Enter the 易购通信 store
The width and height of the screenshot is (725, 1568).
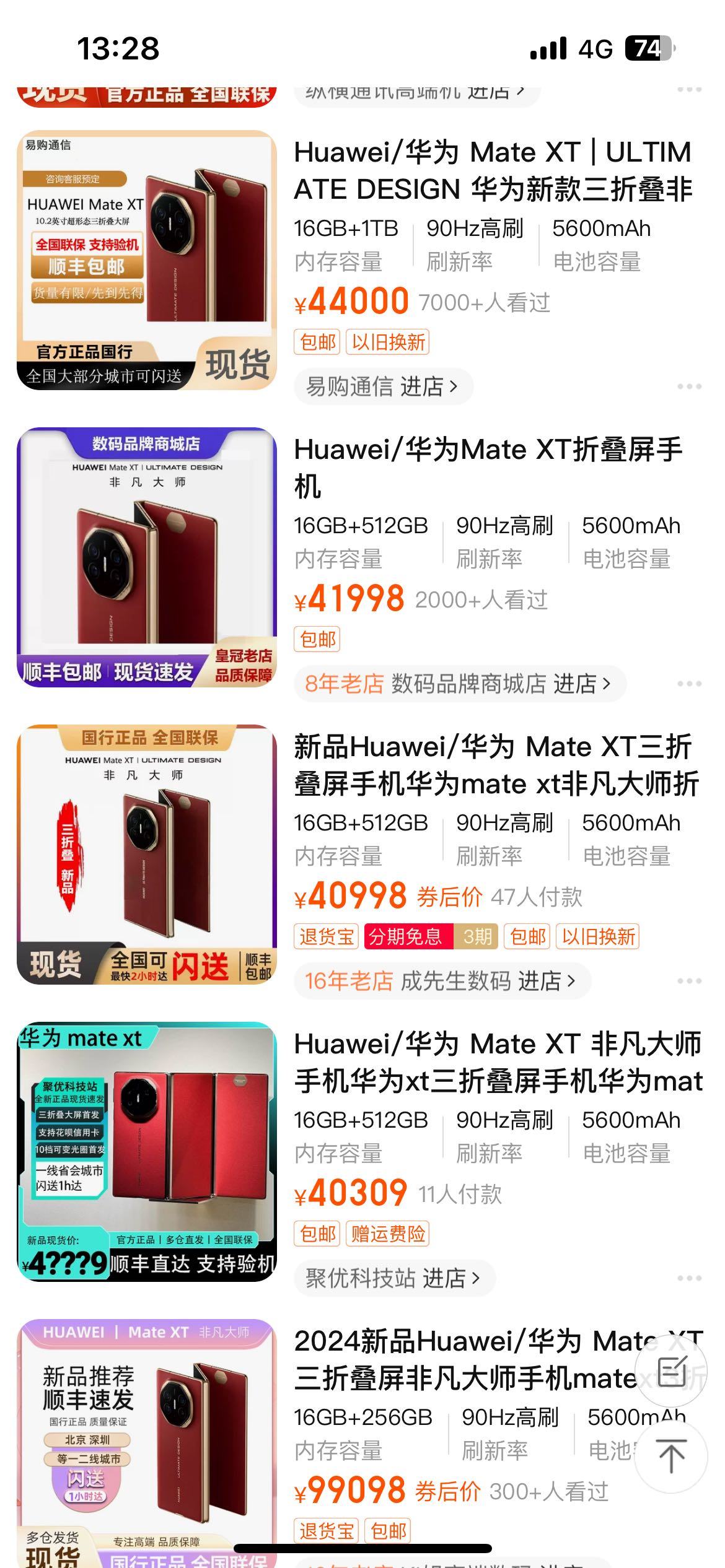coord(383,387)
